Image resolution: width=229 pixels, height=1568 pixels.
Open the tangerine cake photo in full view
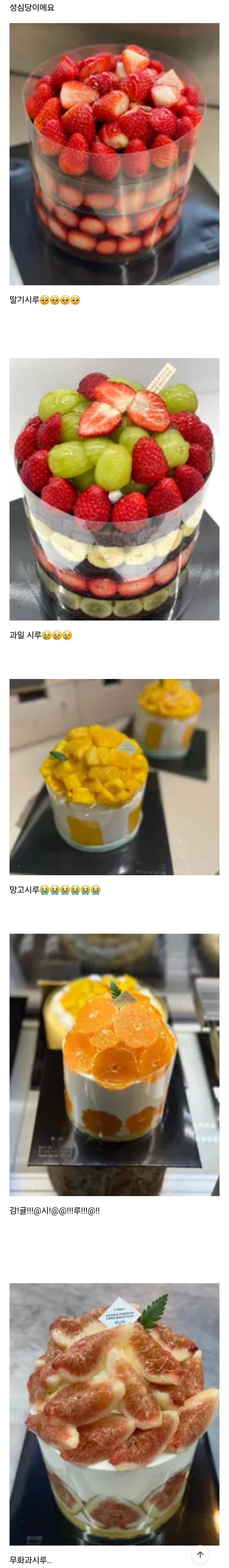(114, 1064)
